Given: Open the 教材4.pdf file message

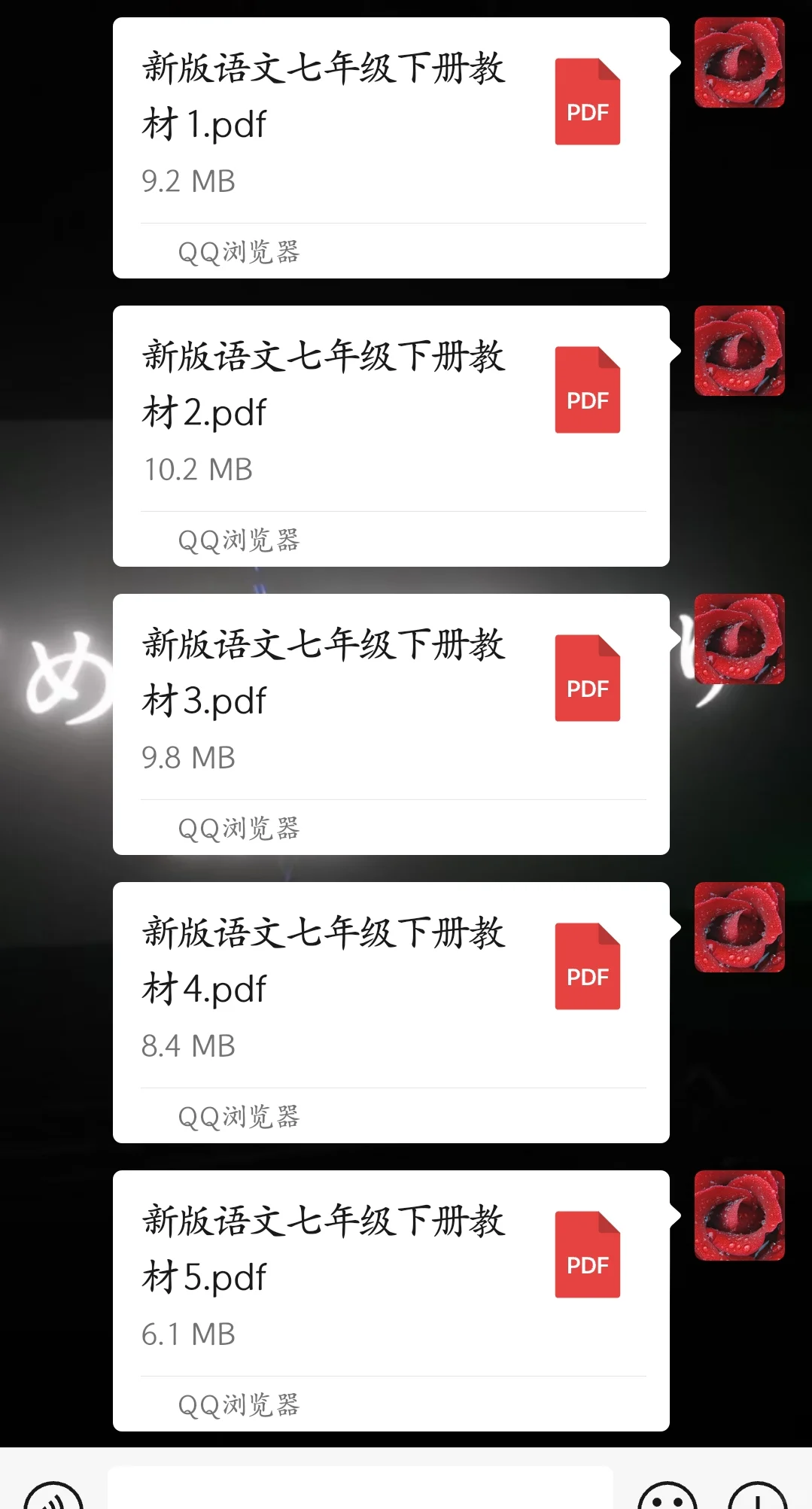Looking at the screenshot, I should tap(391, 1012).
